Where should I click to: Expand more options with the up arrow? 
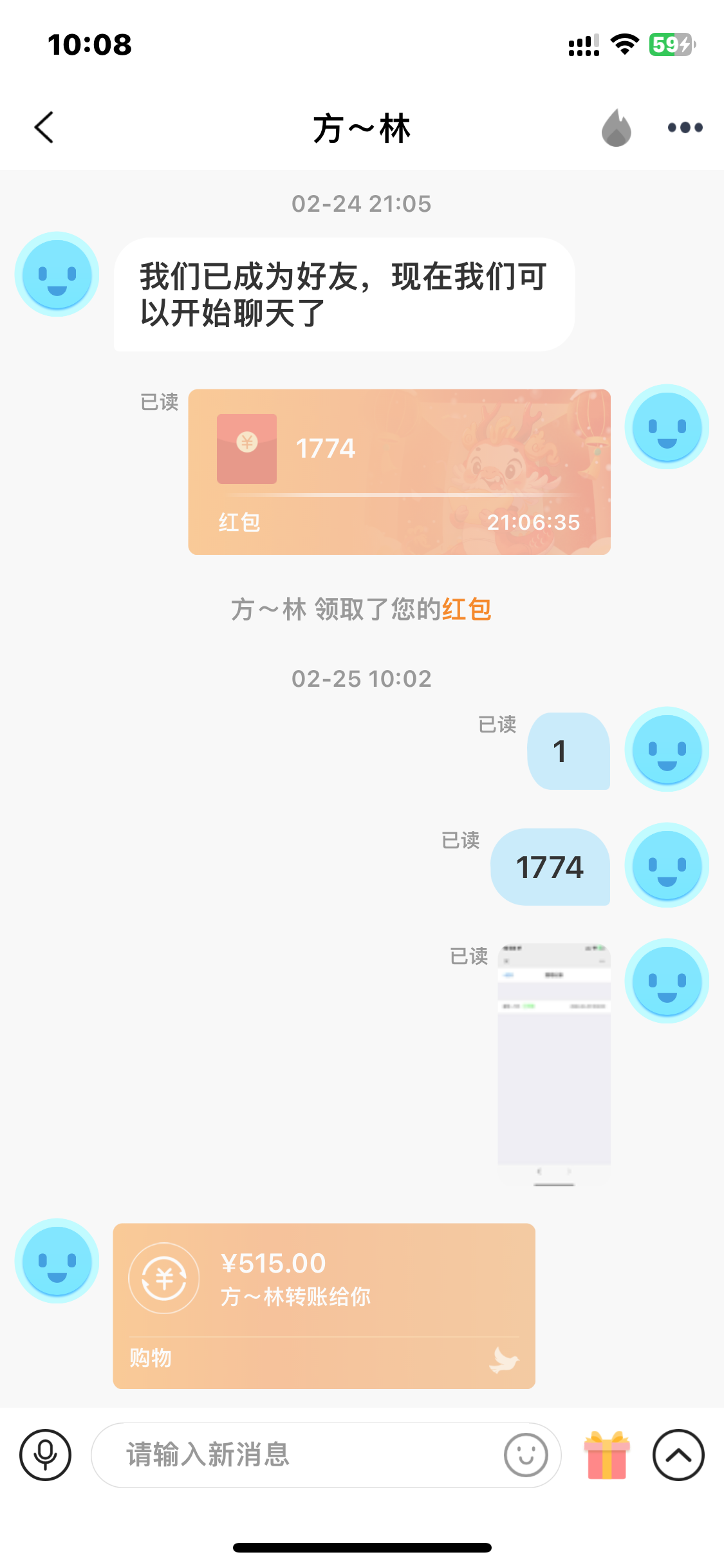click(678, 1455)
